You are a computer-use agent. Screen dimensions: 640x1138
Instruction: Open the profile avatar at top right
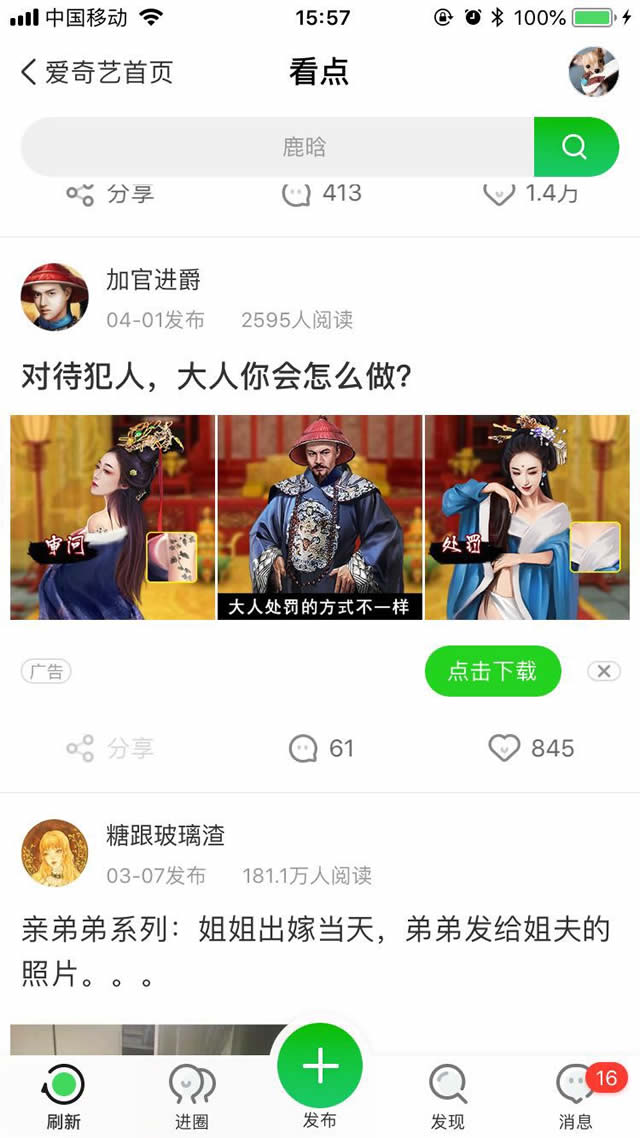(593, 72)
